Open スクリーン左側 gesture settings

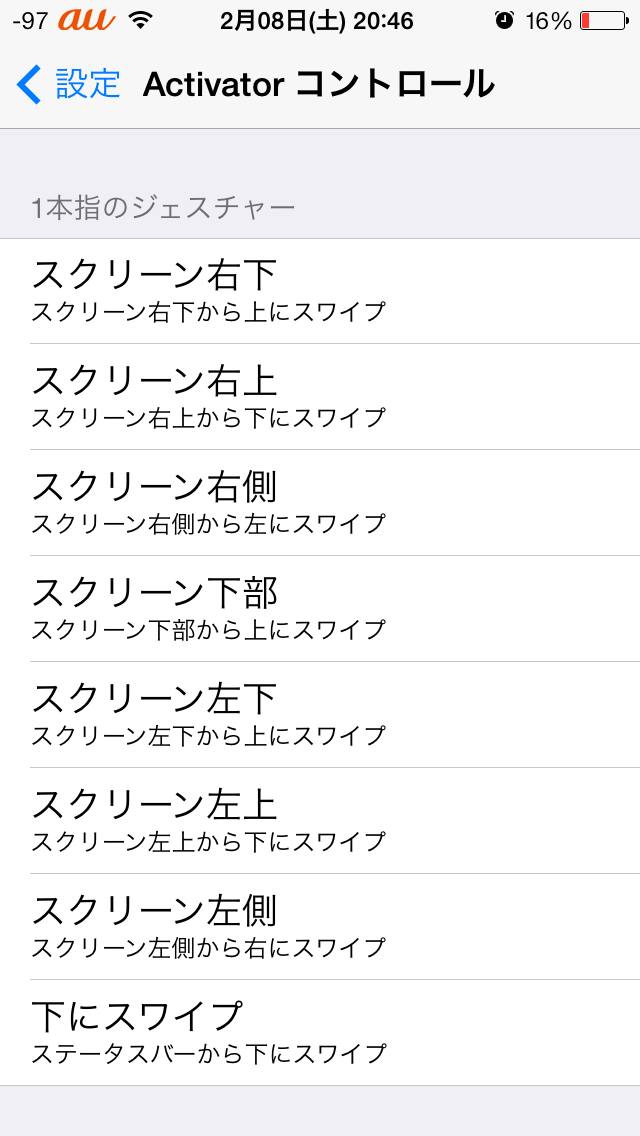(x=320, y=927)
